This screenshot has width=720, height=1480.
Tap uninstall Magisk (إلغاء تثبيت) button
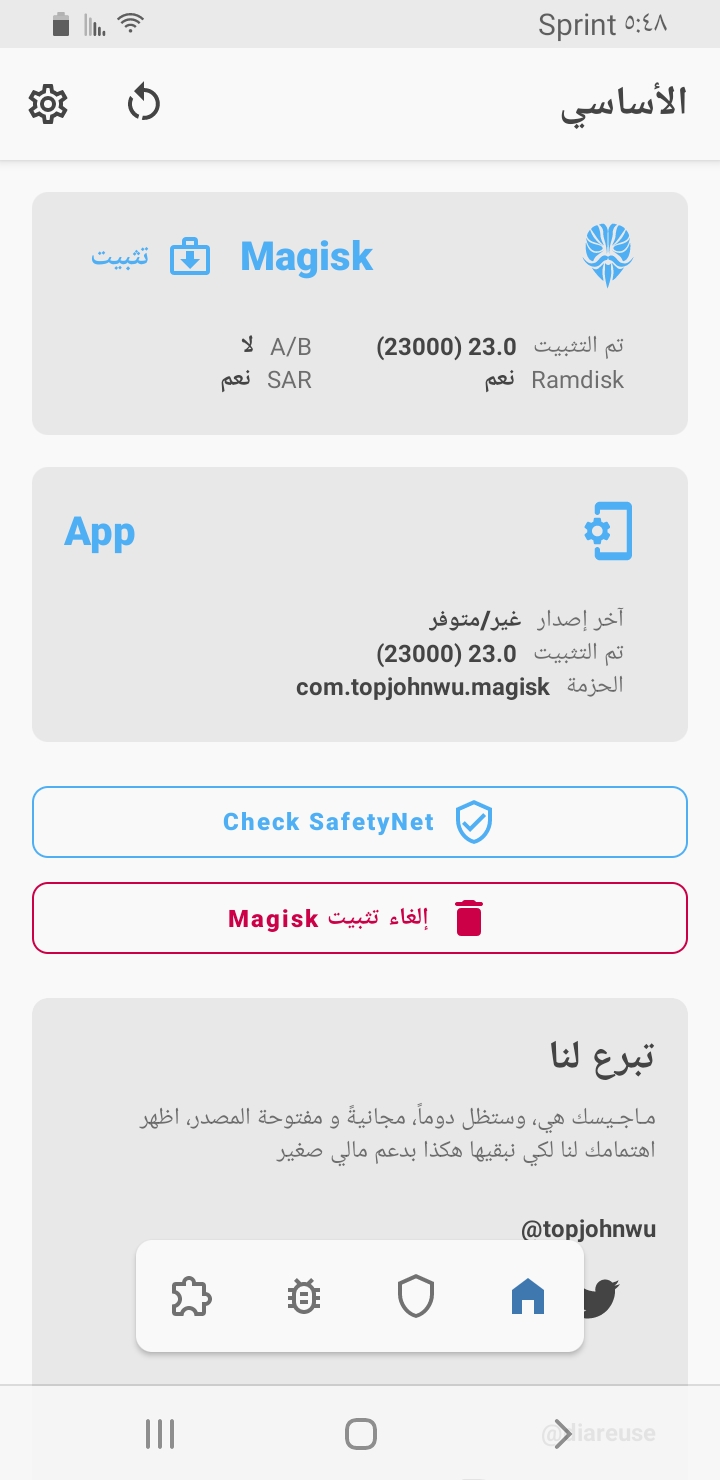click(x=360, y=917)
